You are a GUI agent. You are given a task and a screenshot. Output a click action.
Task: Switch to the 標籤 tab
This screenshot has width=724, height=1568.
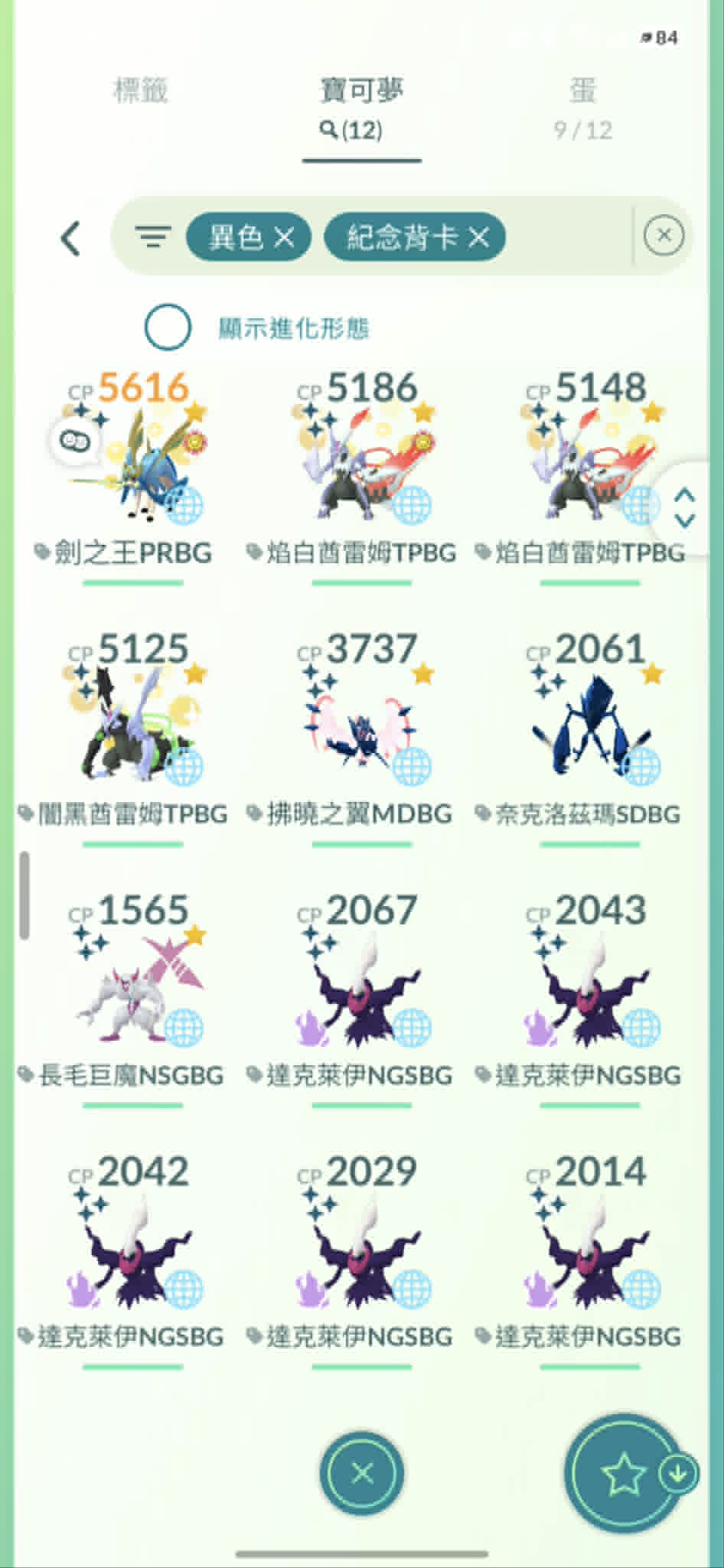click(140, 90)
